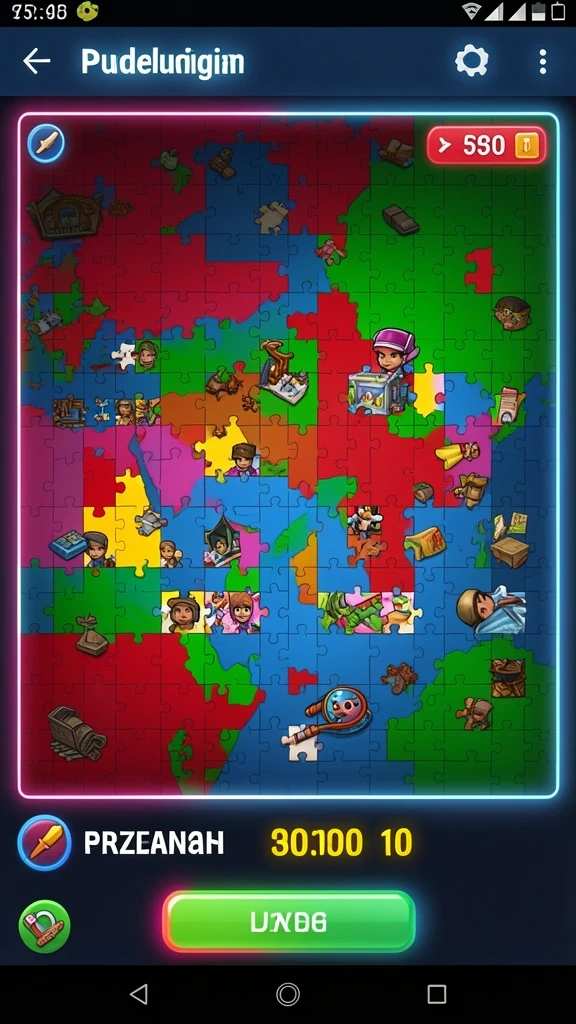576x1024 pixels.
Task: Tap the red 580 counter button
Action: coord(487,145)
